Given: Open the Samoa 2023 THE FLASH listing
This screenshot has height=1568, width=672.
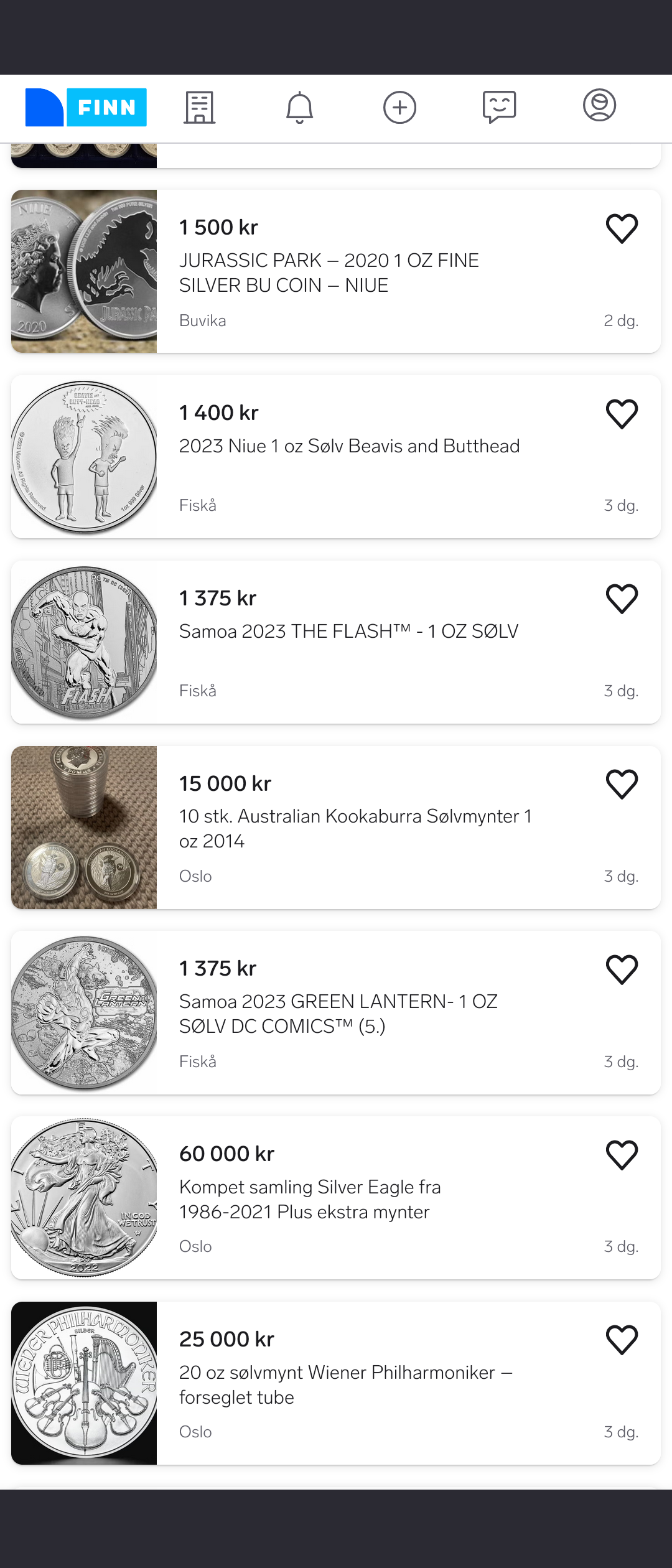Looking at the screenshot, I should pyautogui.click(x=336, y=642).
